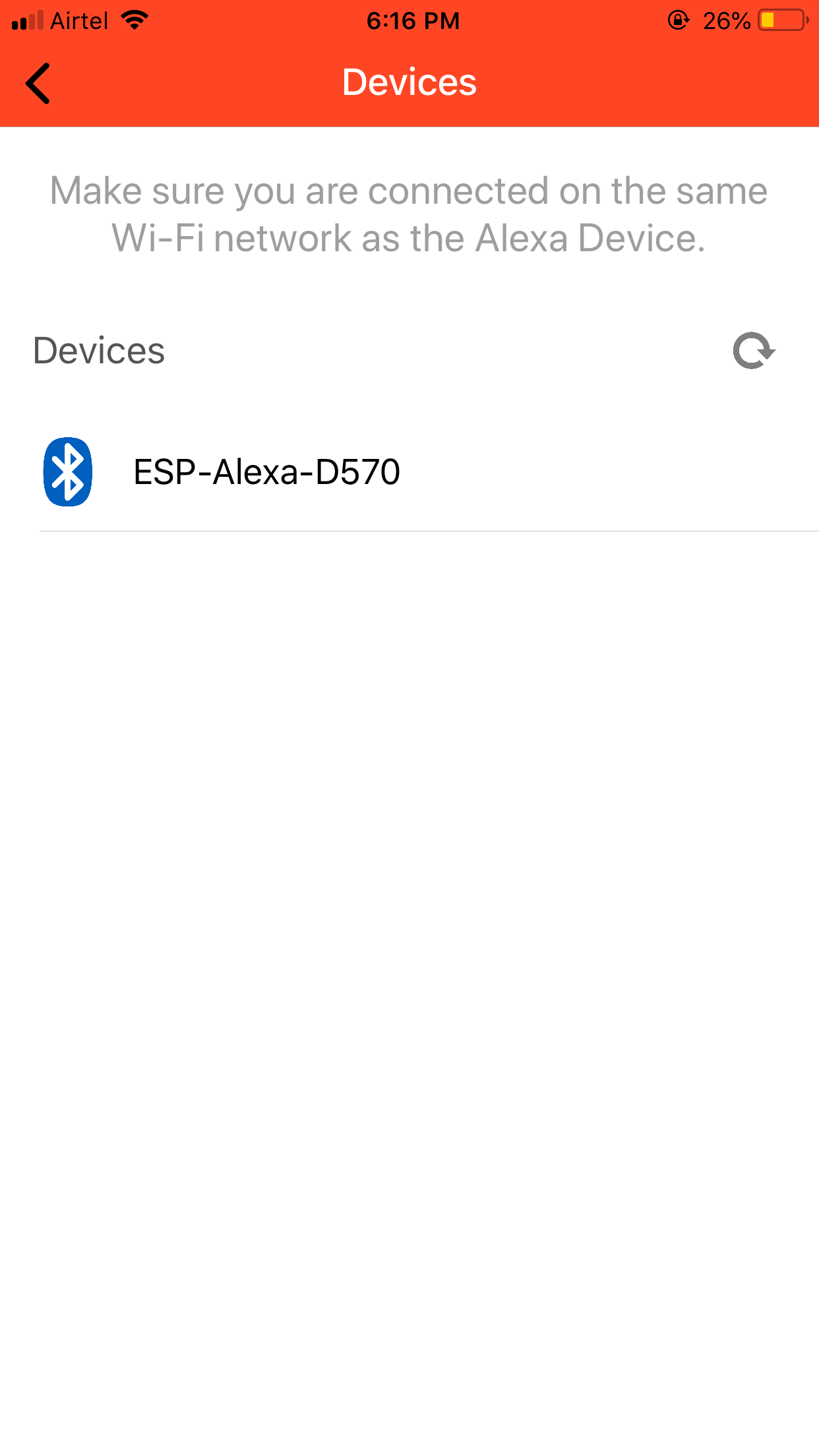
Task: Tap the cellular signal bars icon
Action: (x=26, y=19)
